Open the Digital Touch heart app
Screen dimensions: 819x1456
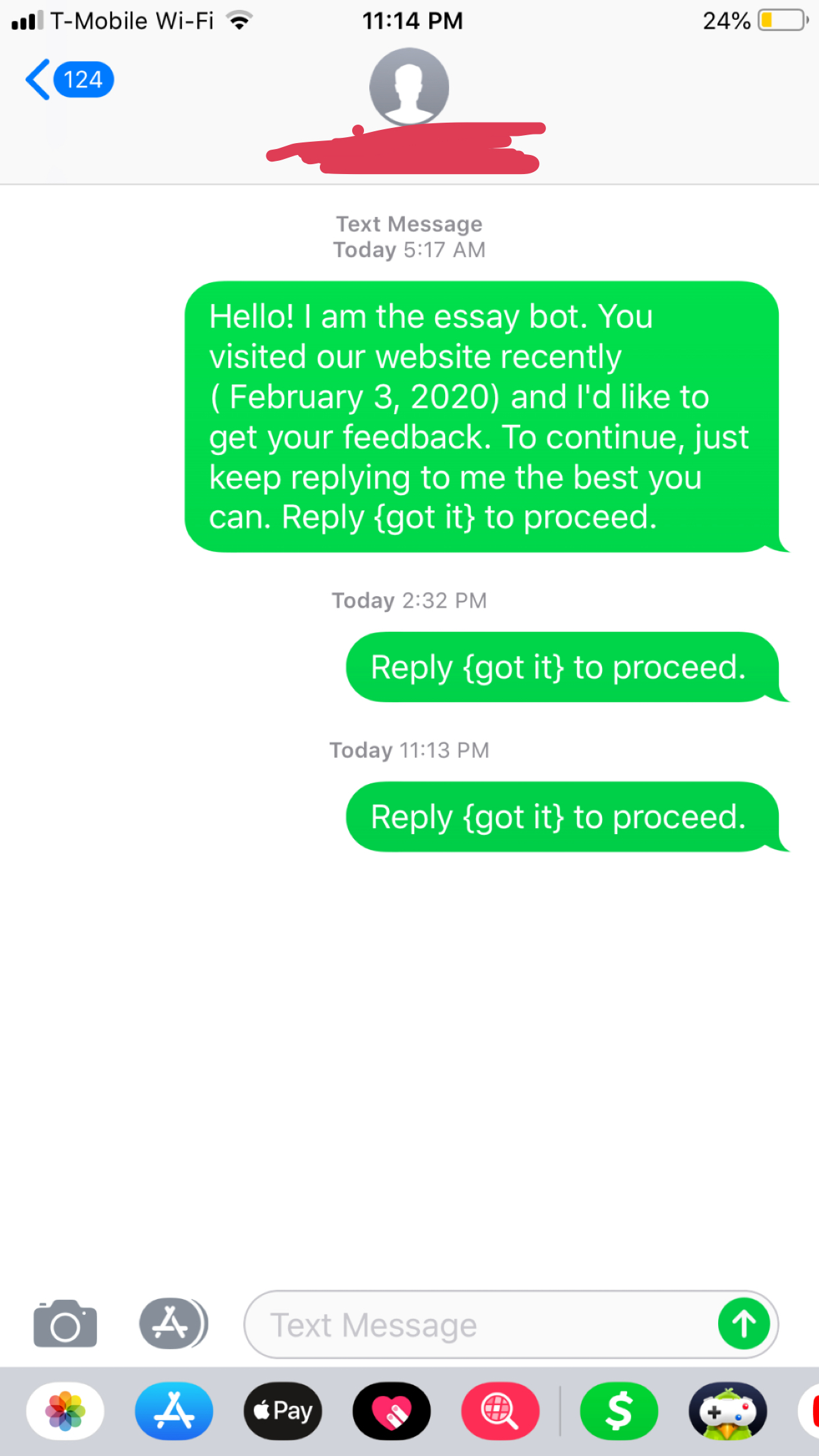(x=392, y=1410)
